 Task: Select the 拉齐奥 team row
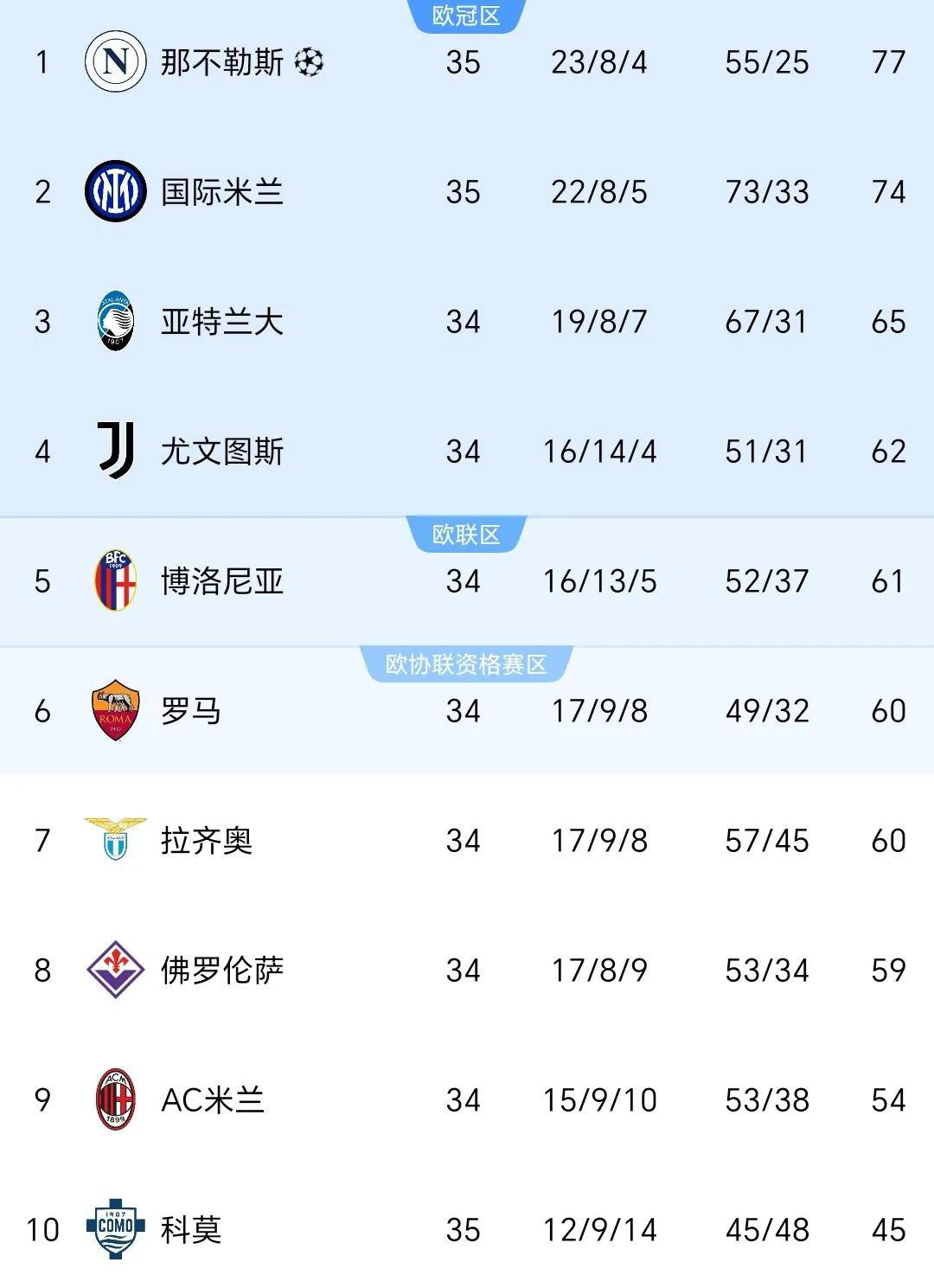(206, 841)
